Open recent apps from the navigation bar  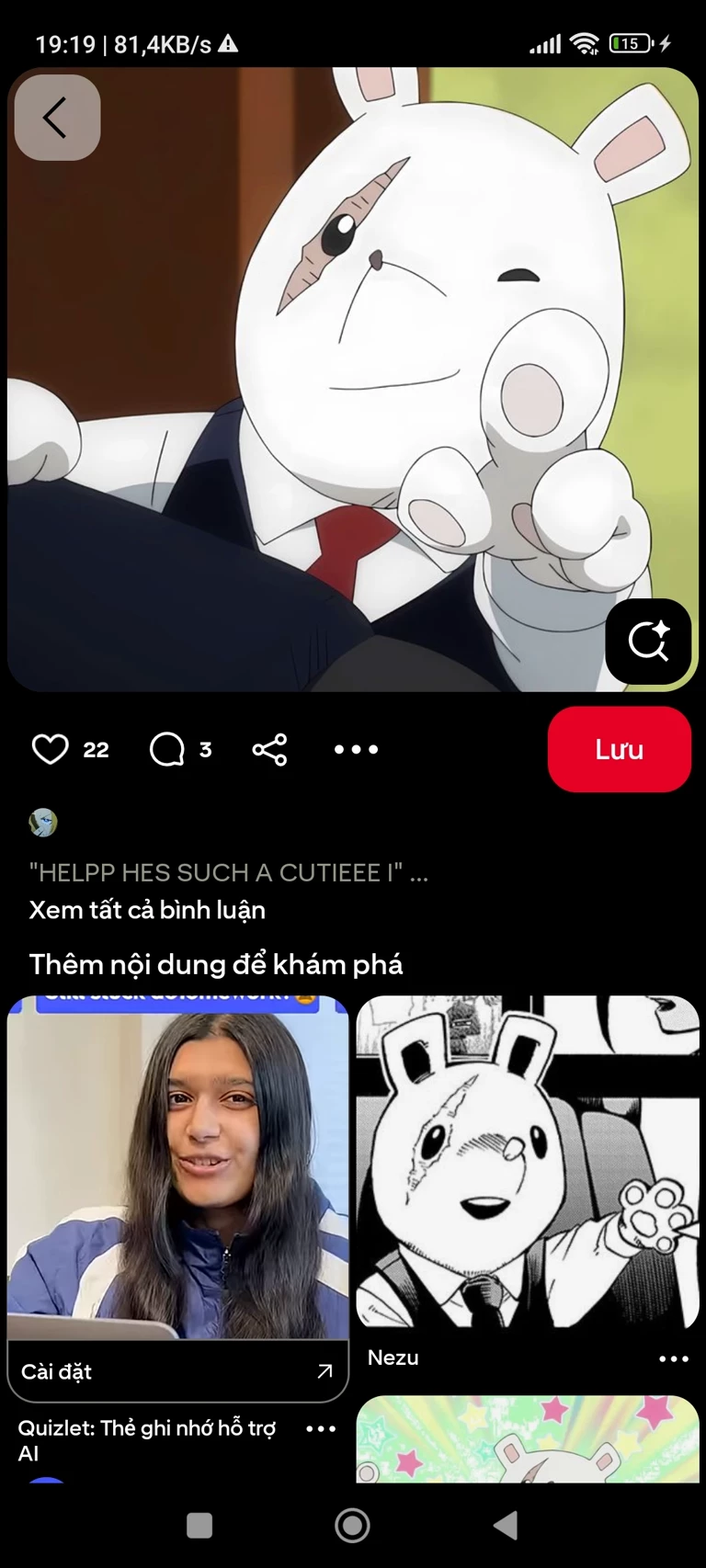(199, 1526)
